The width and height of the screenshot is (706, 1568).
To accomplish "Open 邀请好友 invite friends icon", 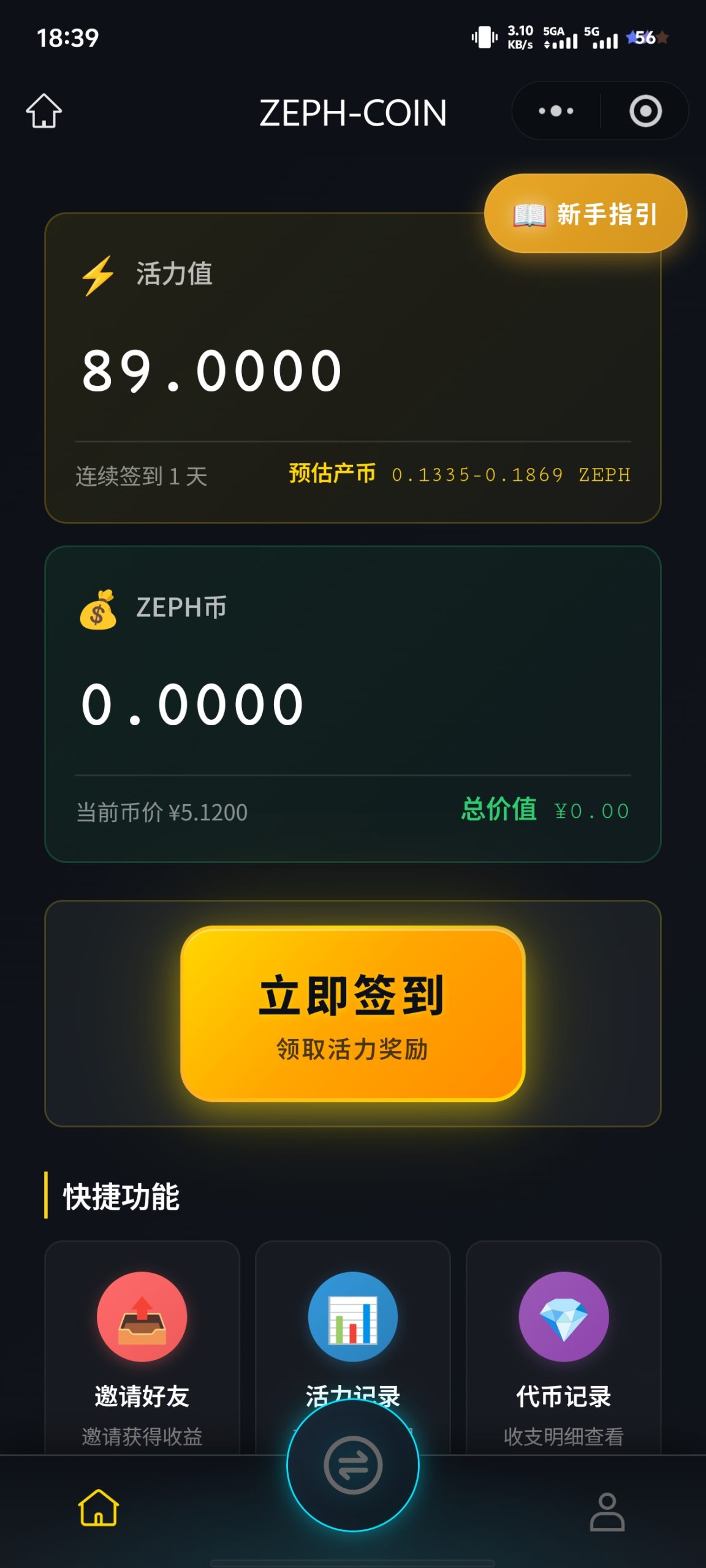I will [142, 1316].
